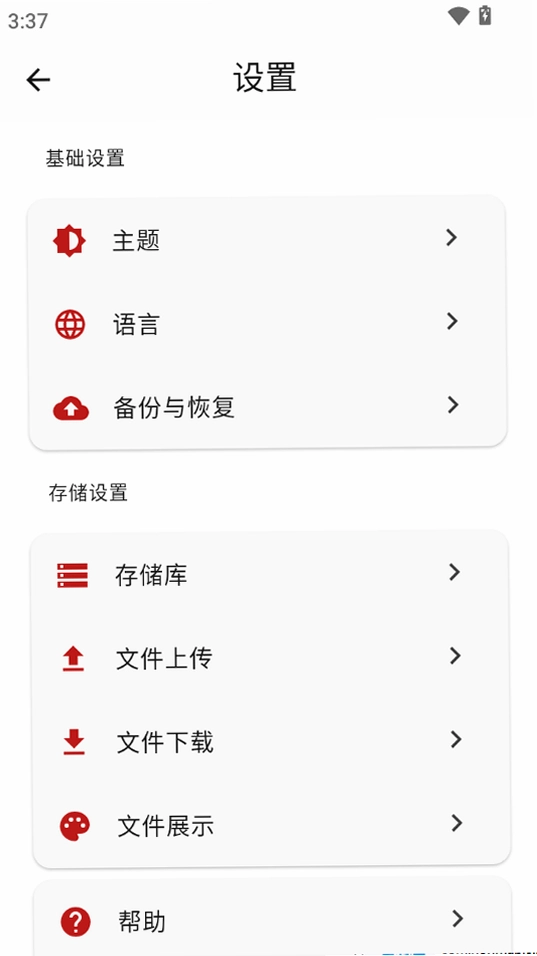This screenshot has width=537, height=956.
Task: Open the 文件展示 display settings
Action: pos(271,826)
